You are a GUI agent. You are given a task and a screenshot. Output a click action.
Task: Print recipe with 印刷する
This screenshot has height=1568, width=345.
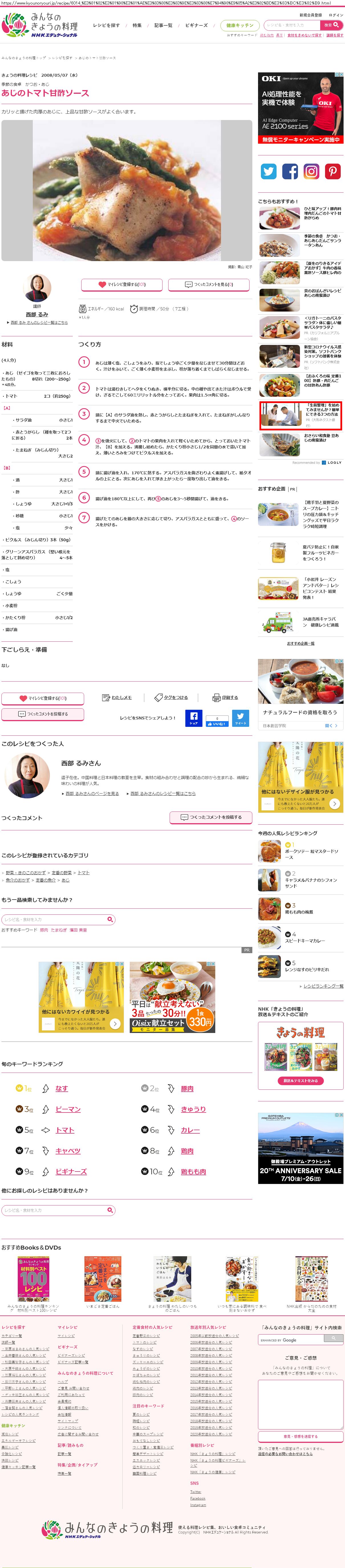226,697
